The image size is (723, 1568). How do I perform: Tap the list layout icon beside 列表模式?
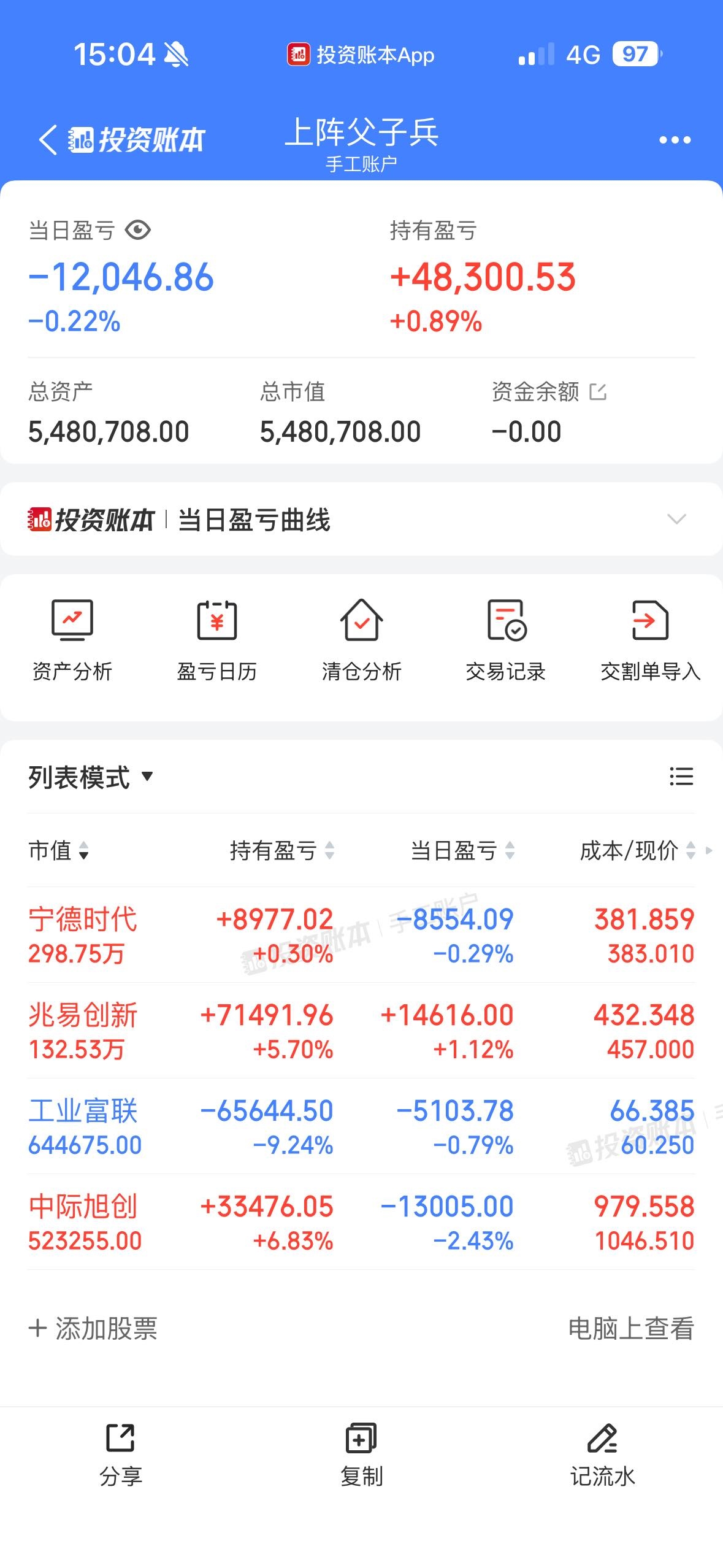[x=681, y=777]
